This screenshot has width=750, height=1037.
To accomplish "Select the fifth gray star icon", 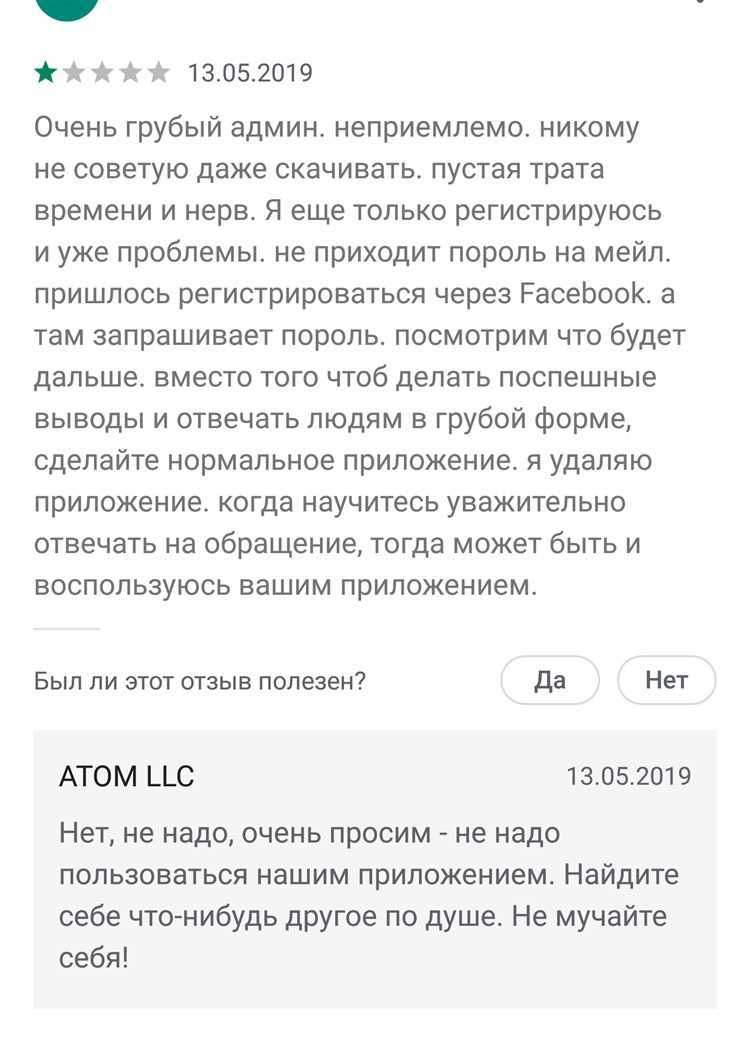I will point(160,71).
